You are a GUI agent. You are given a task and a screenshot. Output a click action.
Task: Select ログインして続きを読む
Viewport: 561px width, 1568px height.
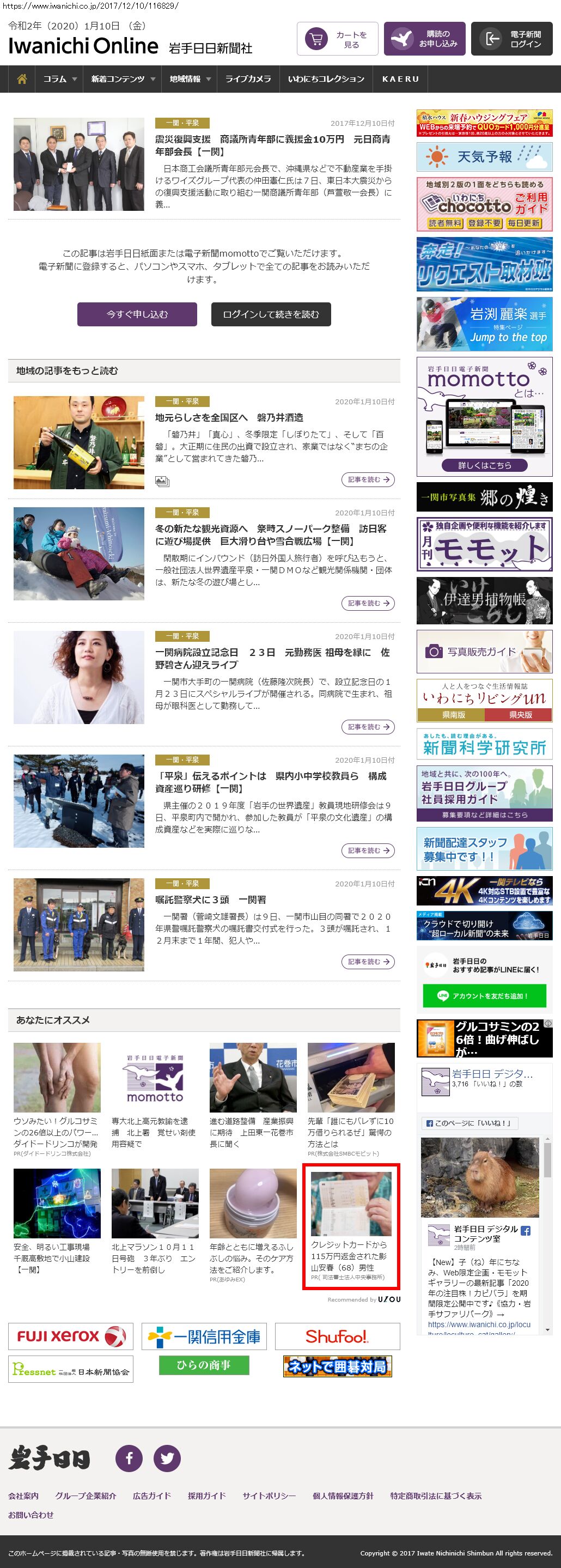tap(271, 314)
